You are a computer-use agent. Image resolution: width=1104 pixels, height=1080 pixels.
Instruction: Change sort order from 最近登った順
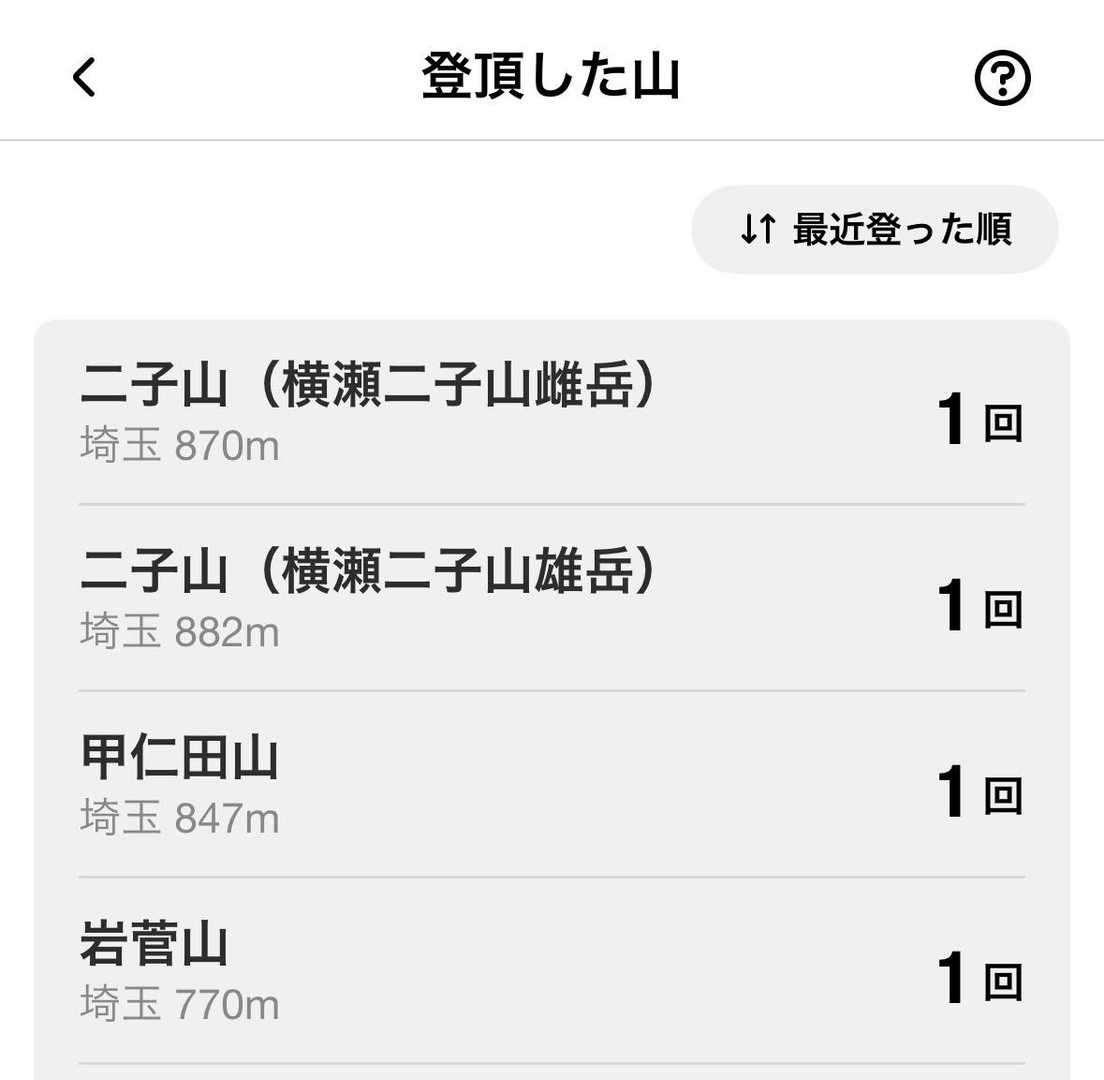(x=875, y=230)
